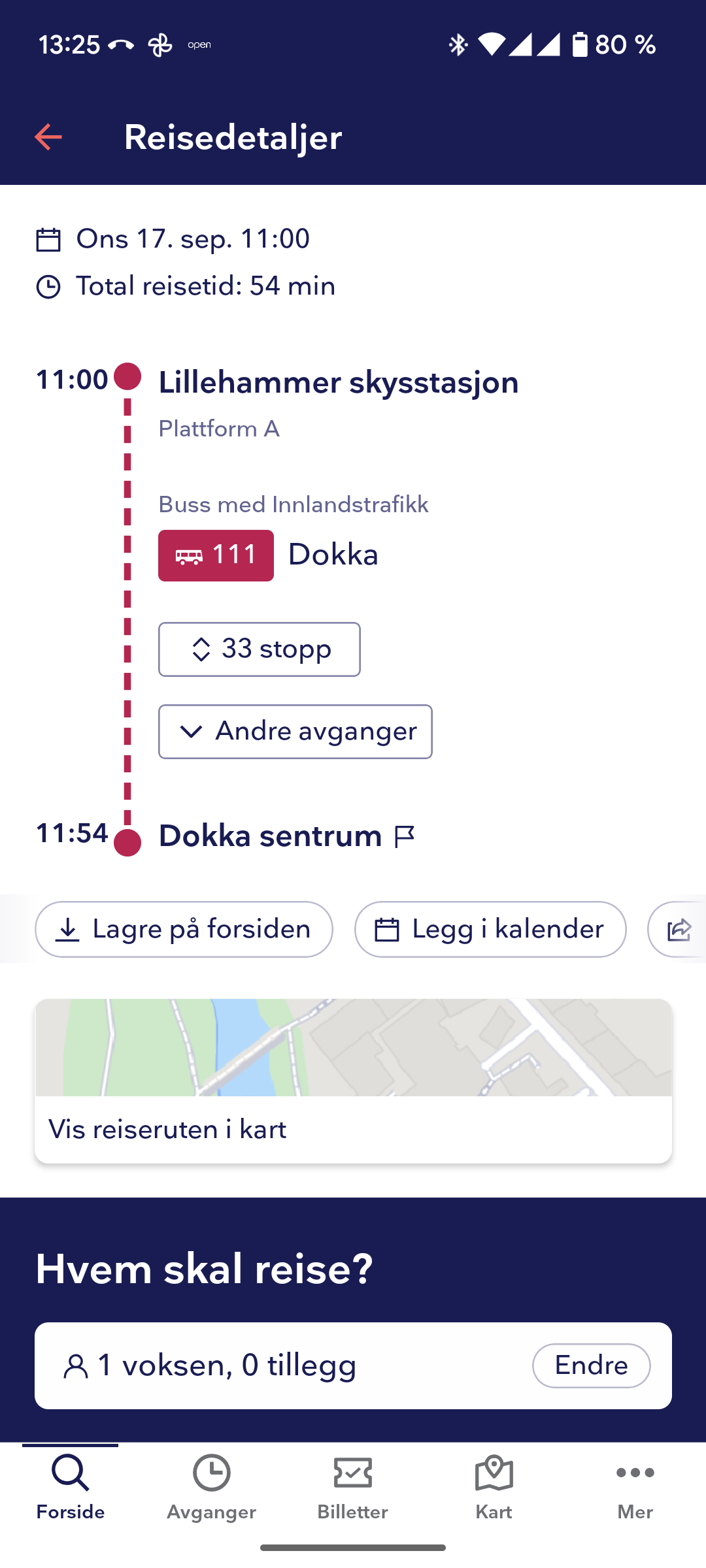
Task: Expand the 33 stopp list
Action: (x=259, y=649)
